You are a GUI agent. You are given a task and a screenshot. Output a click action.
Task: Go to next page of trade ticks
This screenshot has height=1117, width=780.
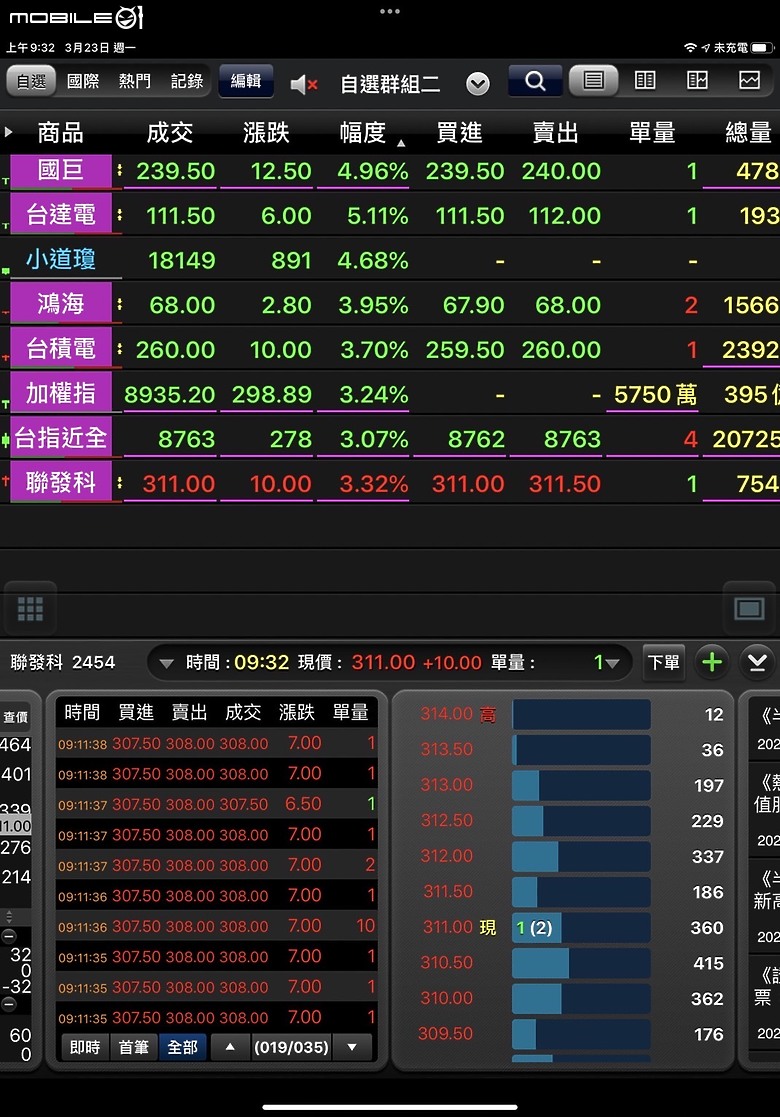(352, 1048)
